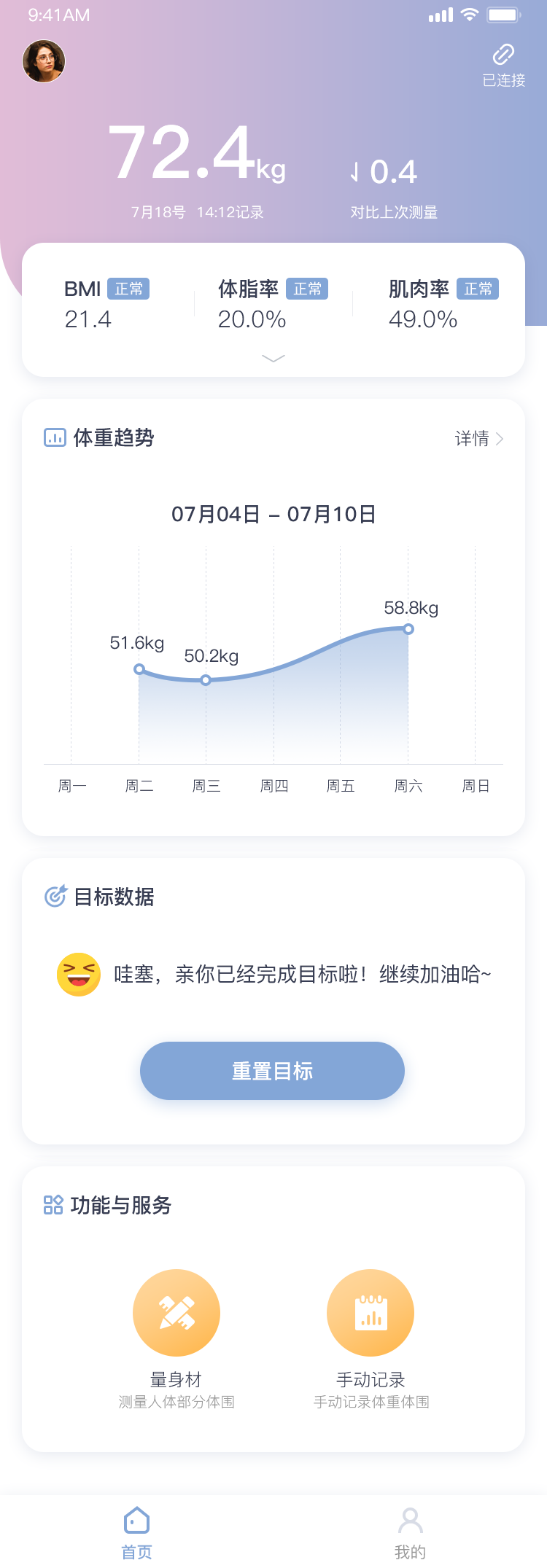Expand the health metrics card via down chevron

(273, 359)
